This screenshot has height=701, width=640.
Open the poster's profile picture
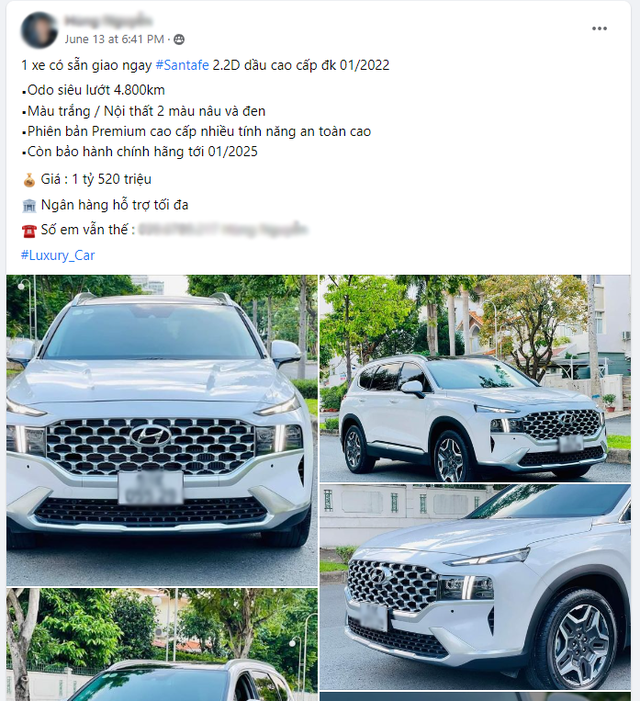[39, 30]
